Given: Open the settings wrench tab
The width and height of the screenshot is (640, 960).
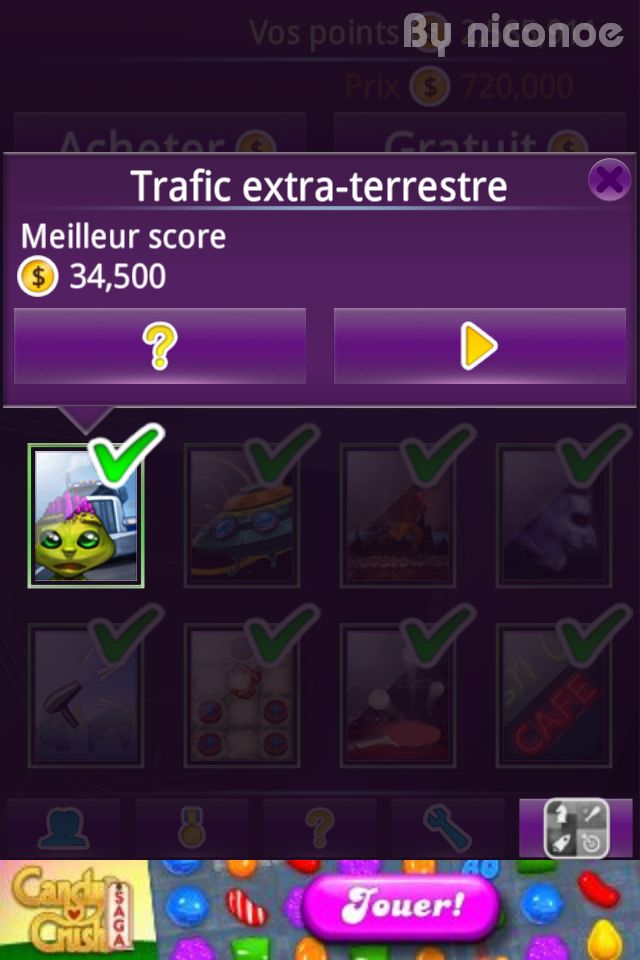Looking at the screenshot, I should [448, 828].
